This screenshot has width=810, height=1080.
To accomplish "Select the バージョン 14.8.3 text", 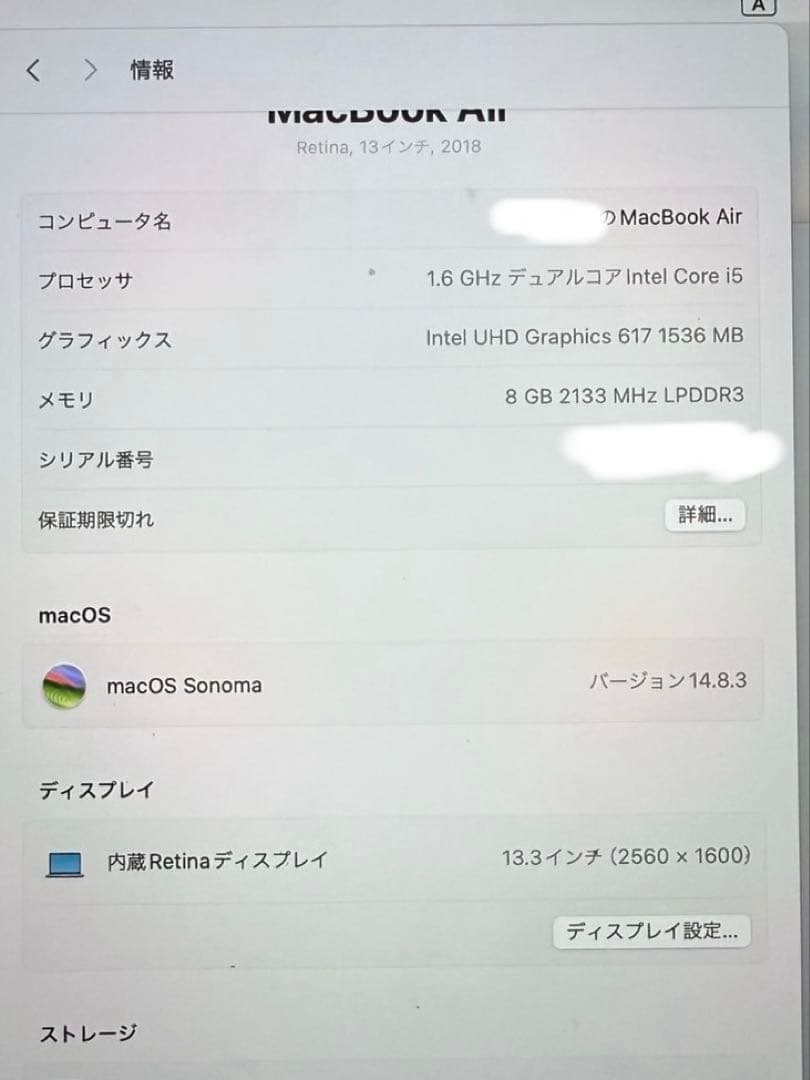I will coord(668,680).
